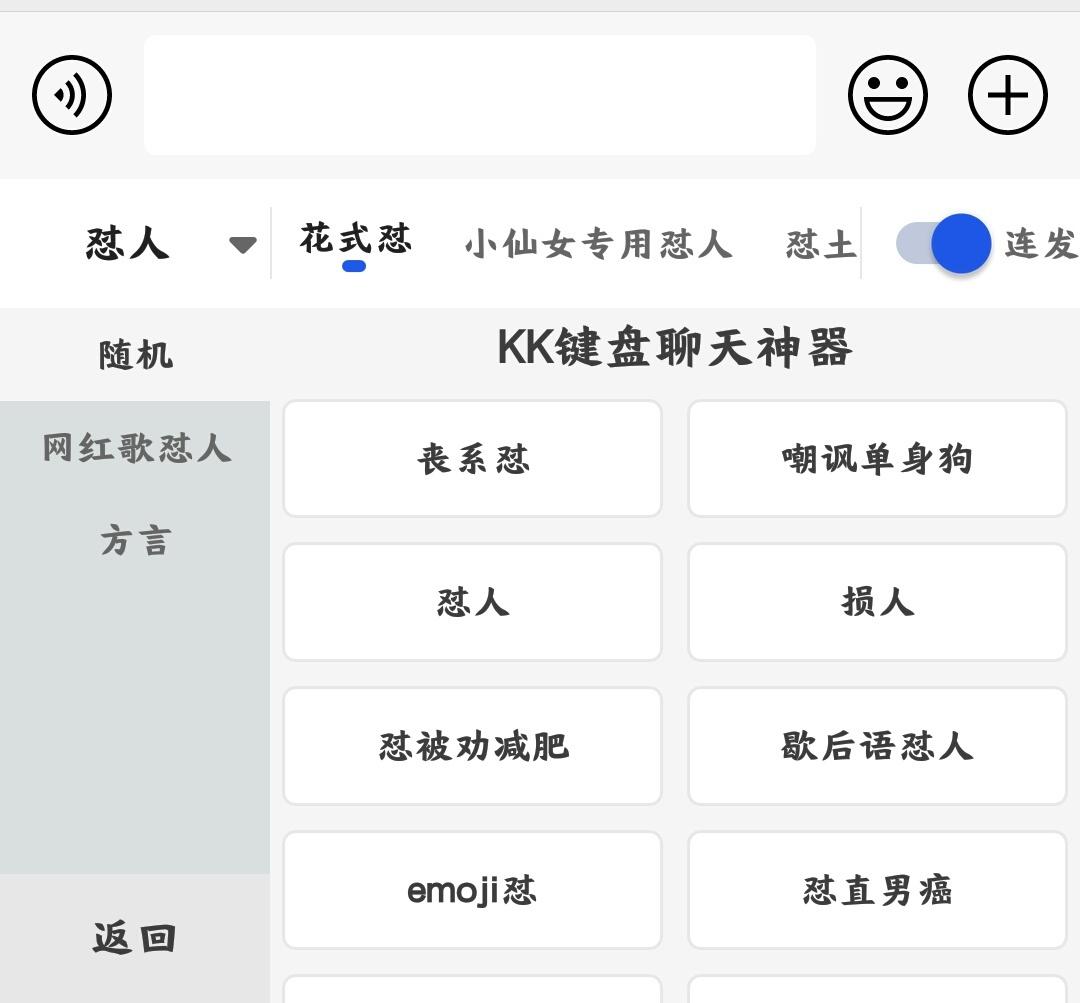Viewport: 1080px width, 1003px height.
Task: Switch to the 怼土 tab
Action: [x=820, y=243]
